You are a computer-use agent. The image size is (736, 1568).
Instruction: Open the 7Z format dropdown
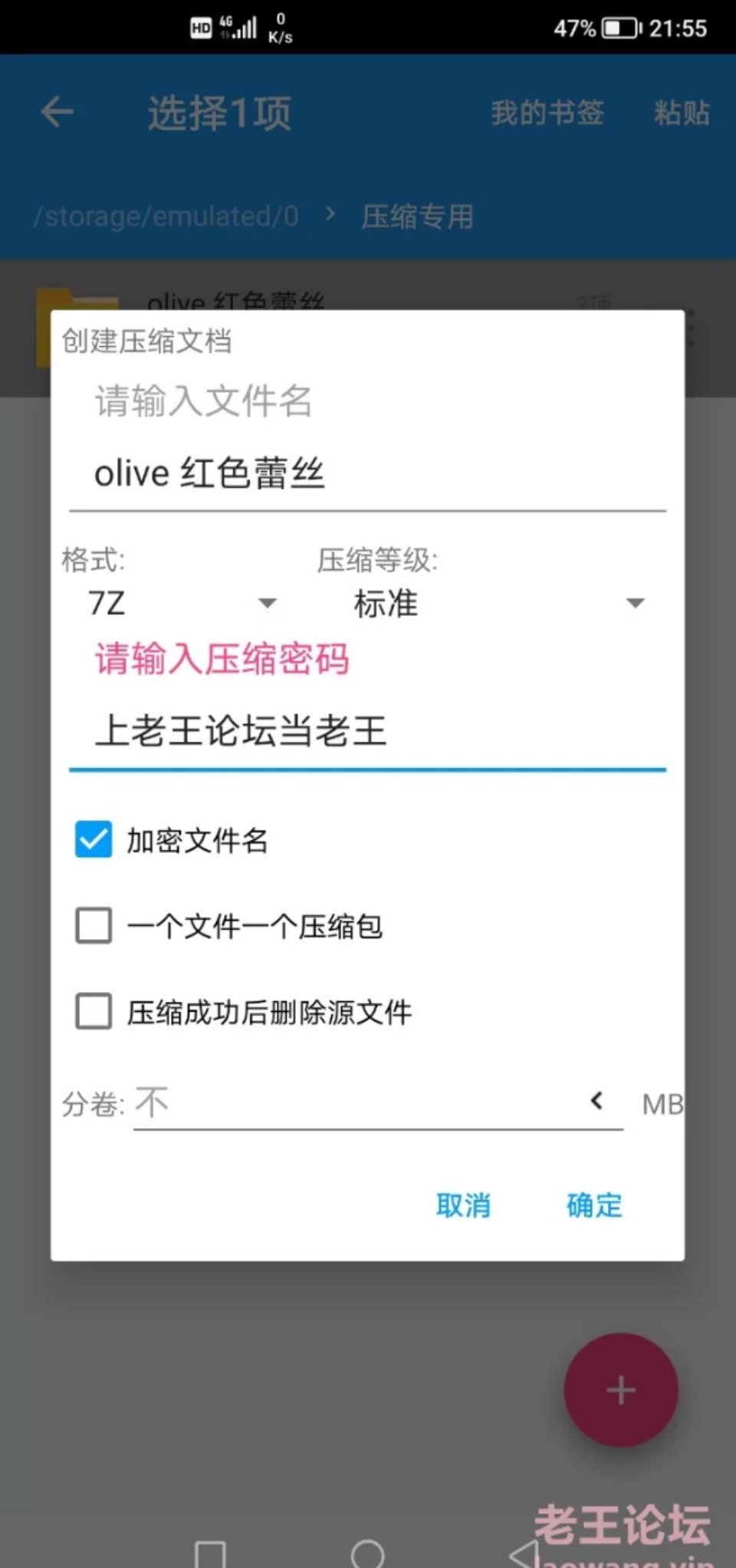tap(181, 603)
